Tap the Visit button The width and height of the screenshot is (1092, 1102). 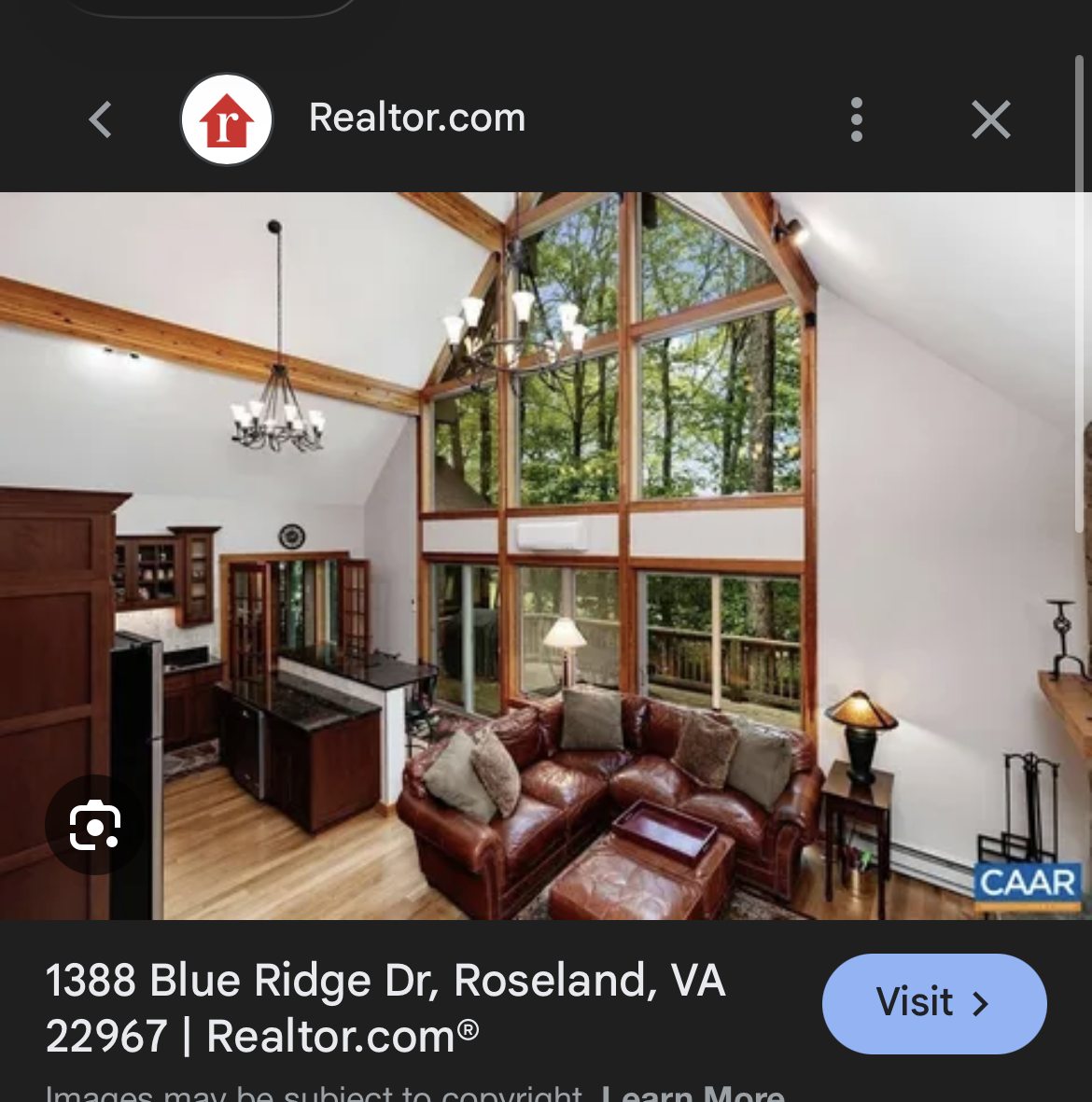[933, 1003]
